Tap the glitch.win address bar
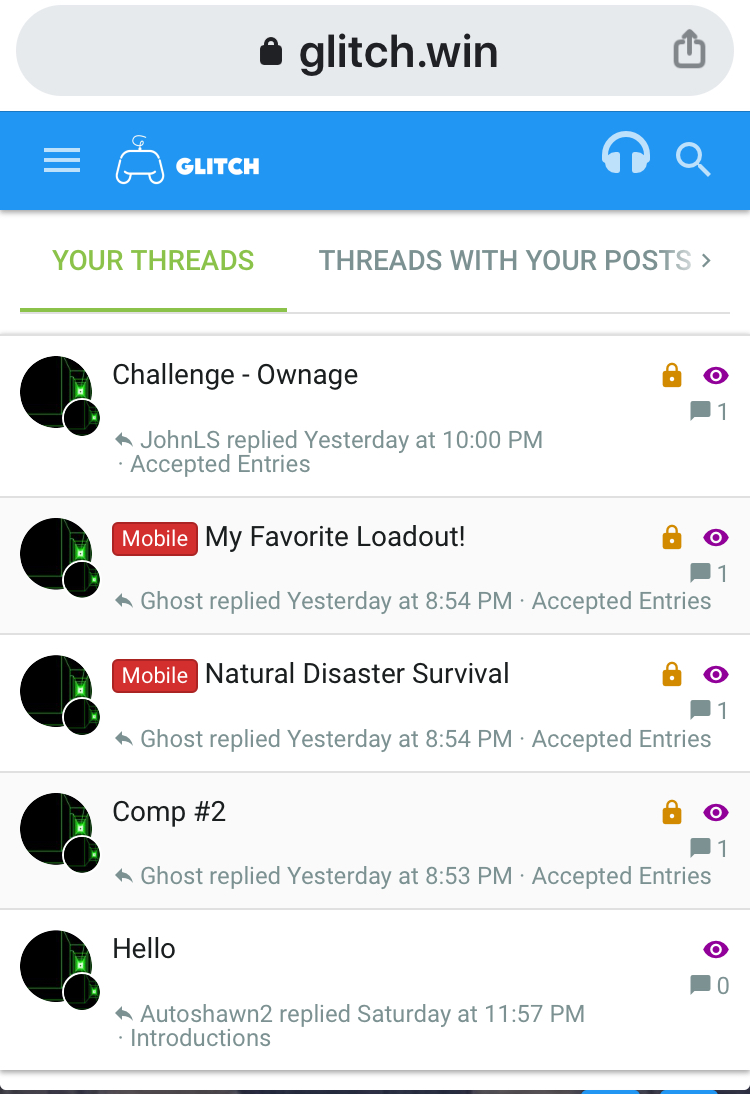The height and width of the screenshot is (1094, 750). [378, 52]
